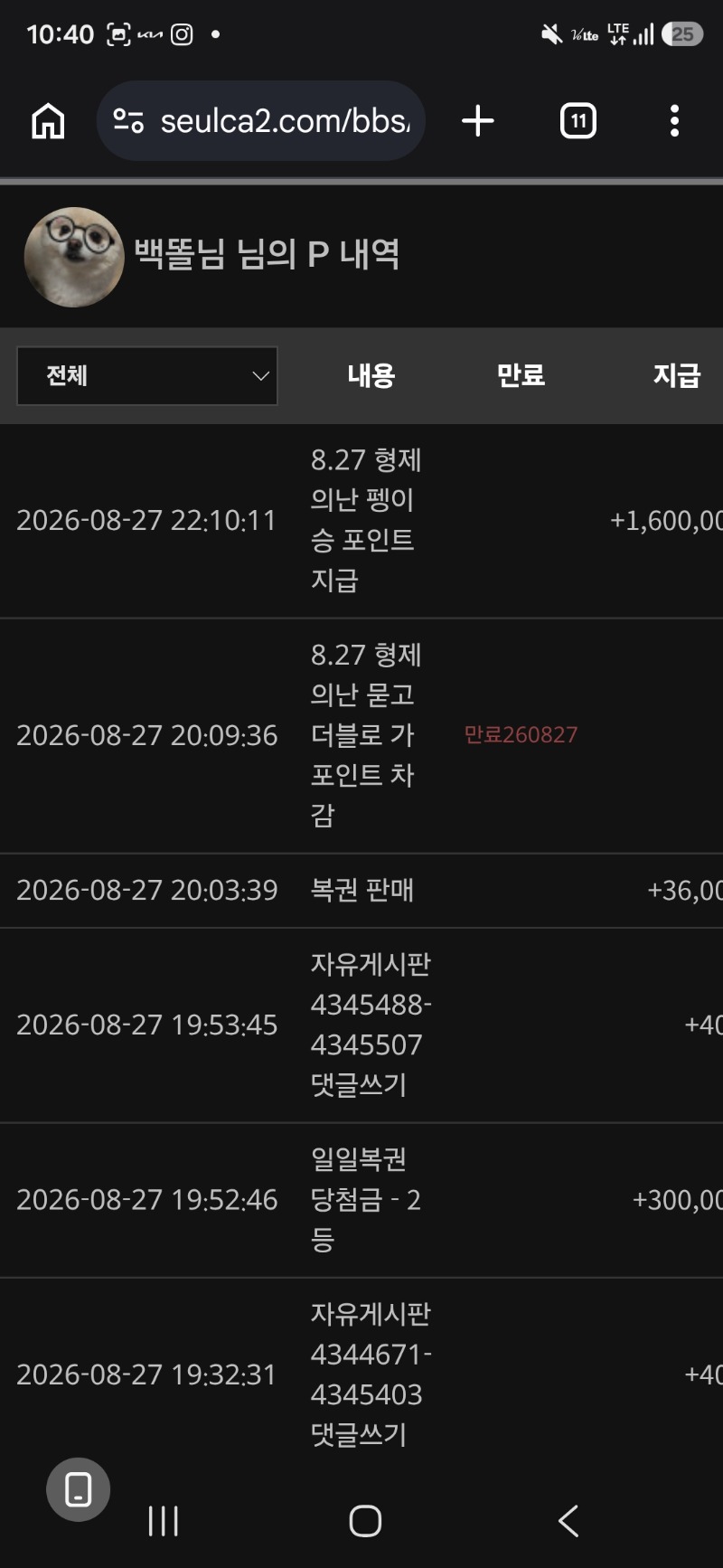This screenshot has height=1568, width=723.
Task: Open the browser home page
Action: point(48,120)
